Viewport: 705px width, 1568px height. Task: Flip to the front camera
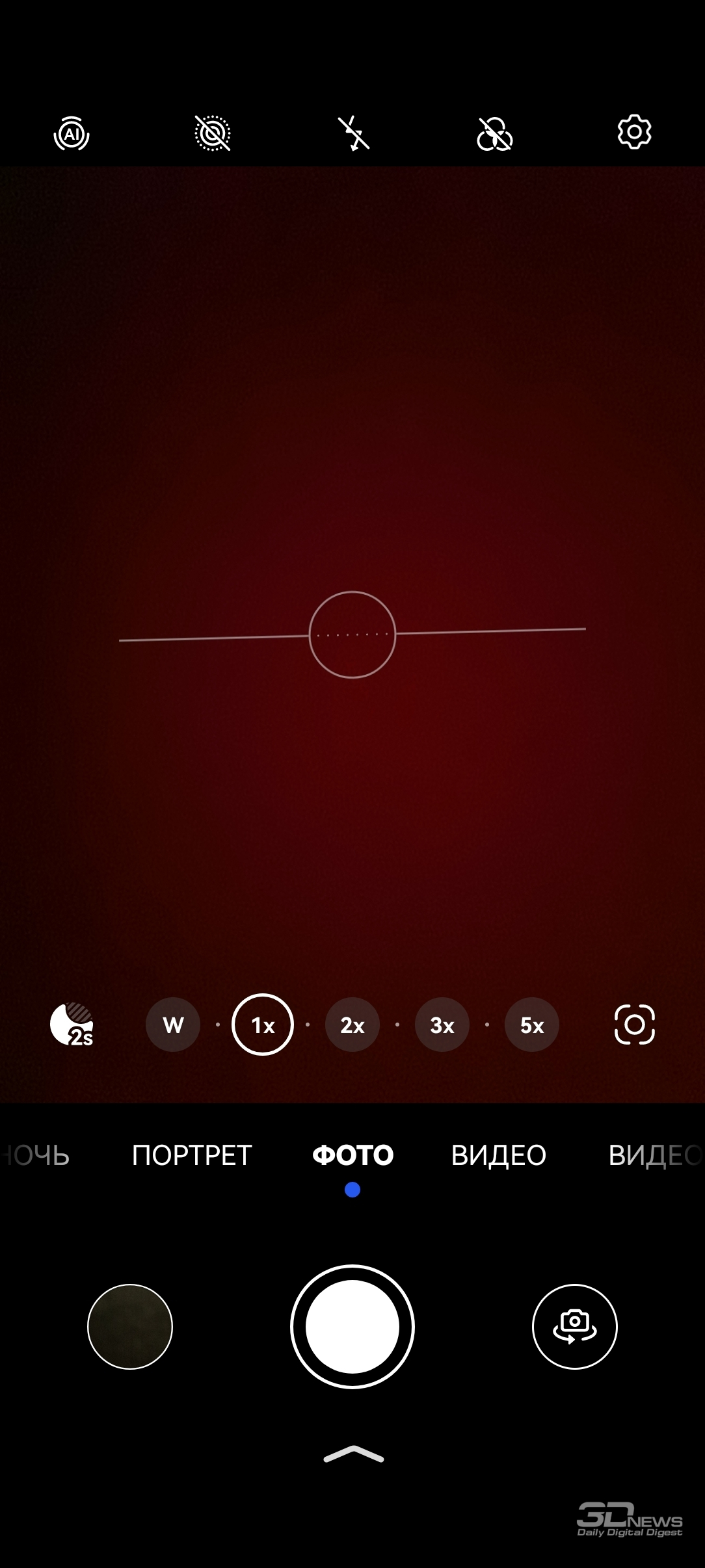pos(575,1327)
